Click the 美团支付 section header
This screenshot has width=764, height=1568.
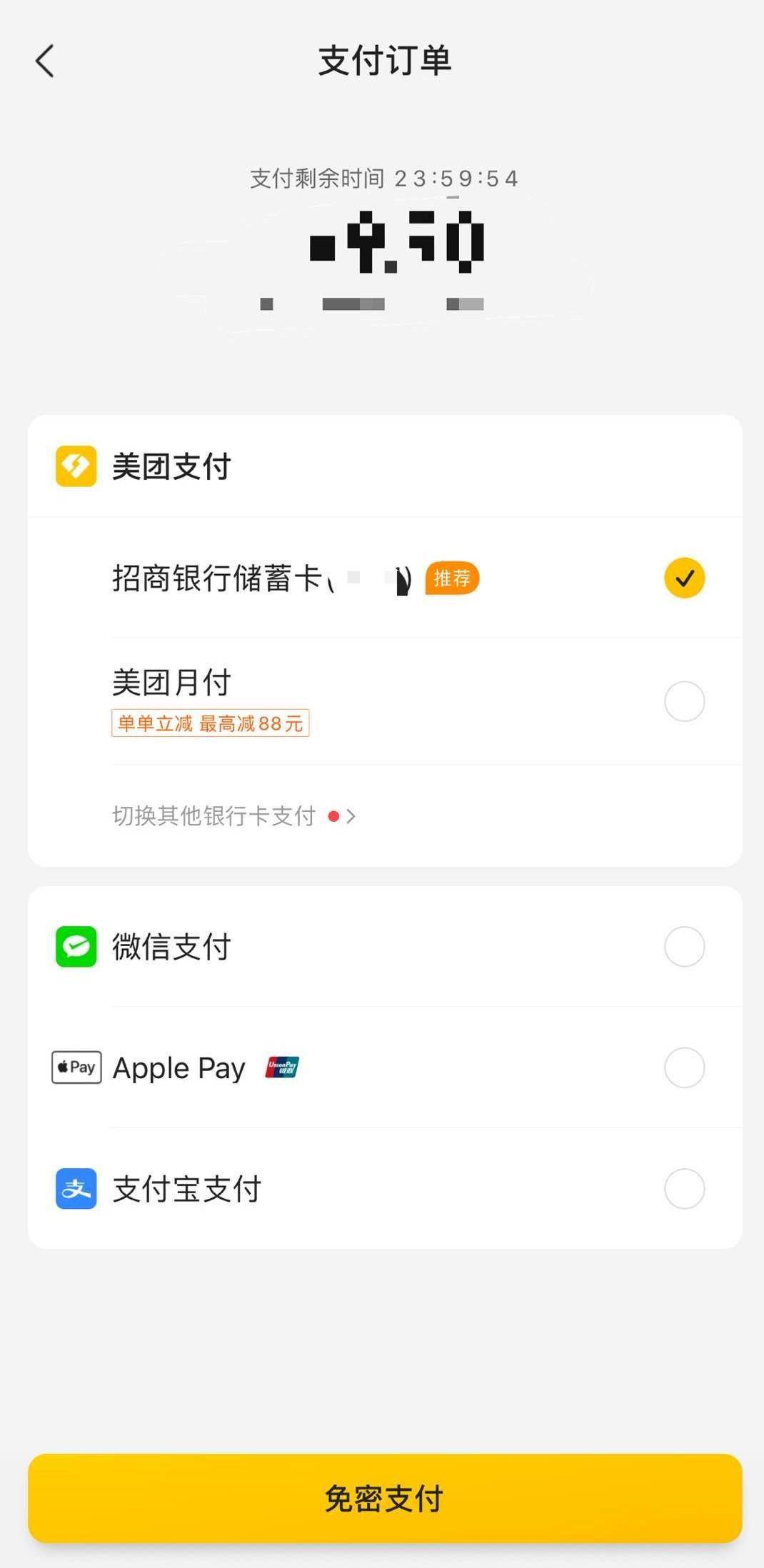[x=171, y=467]
